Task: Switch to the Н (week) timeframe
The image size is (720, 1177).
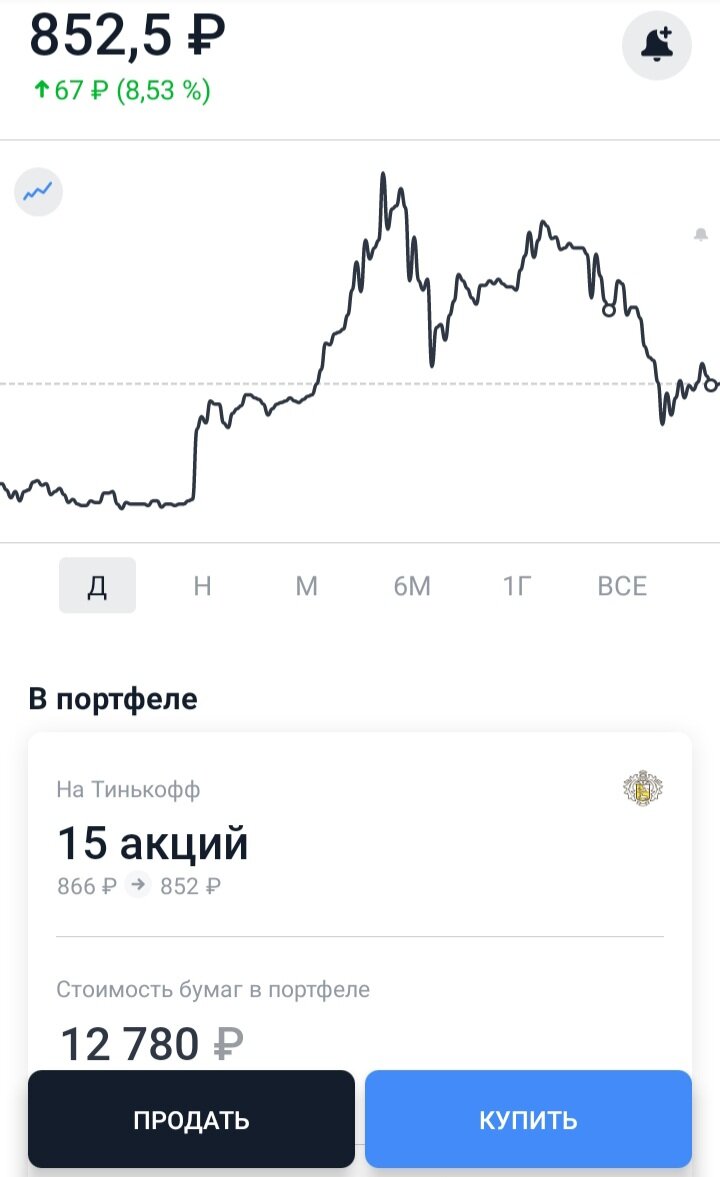Action: point(202,586)
